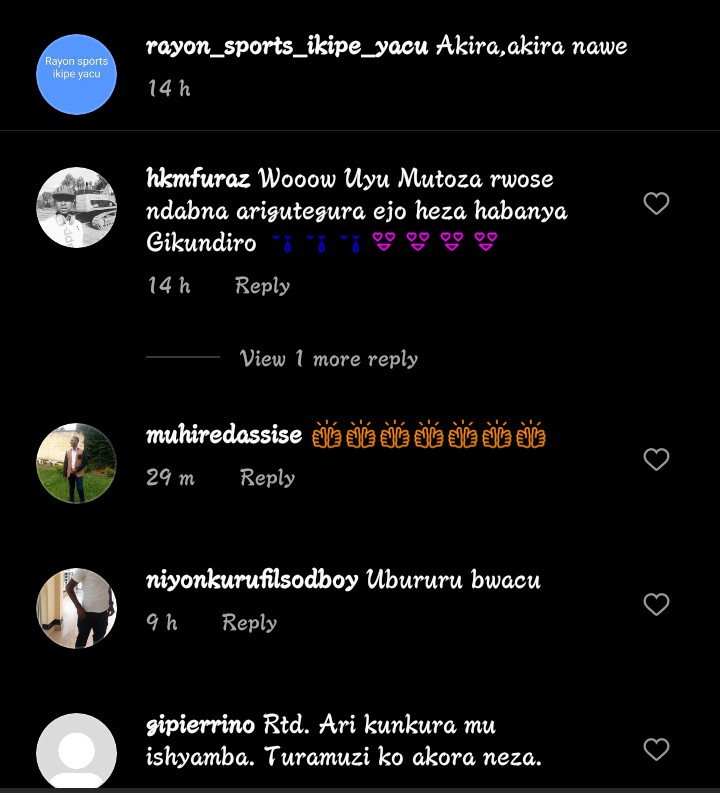Open muhiredassise username link
The height and width of the screenshot is (793, 720).
tap(224, 435)
